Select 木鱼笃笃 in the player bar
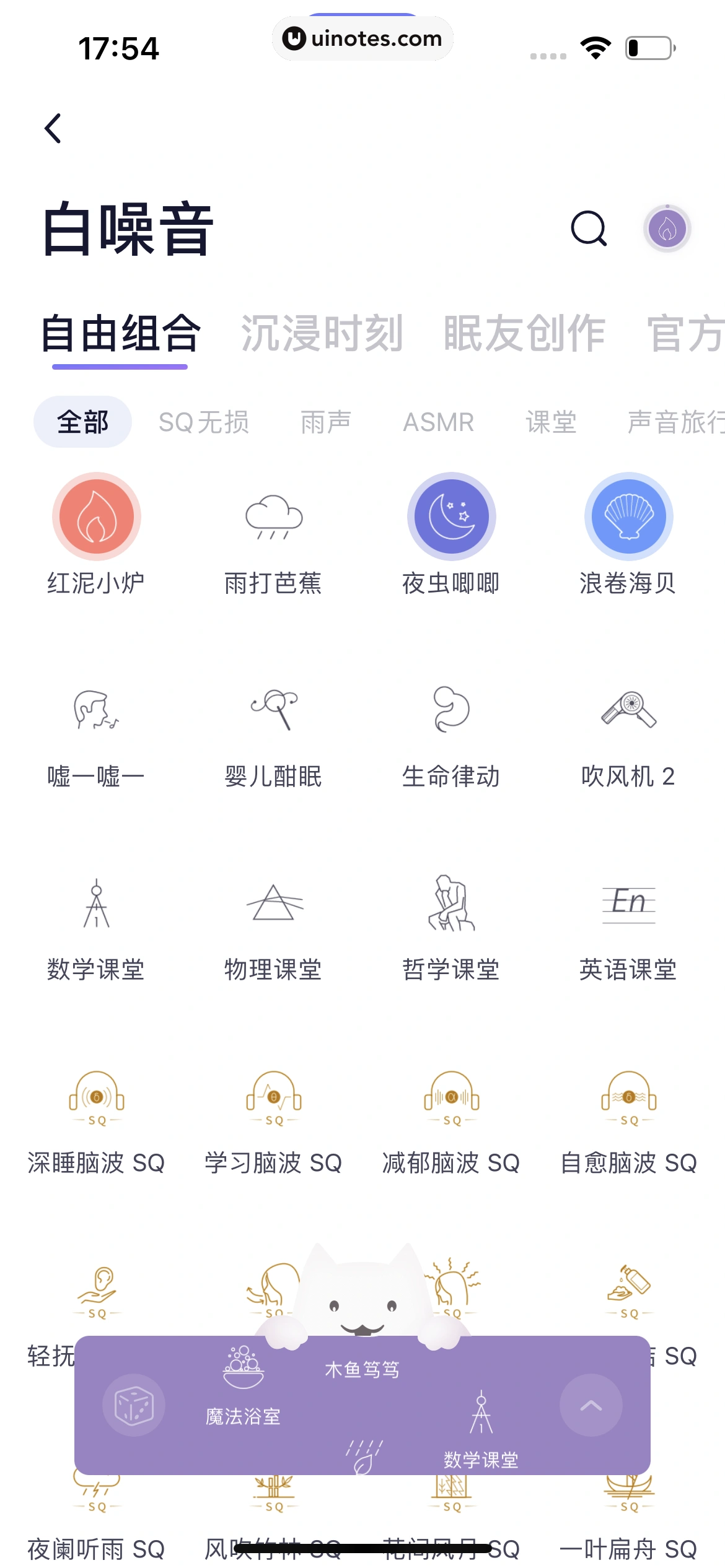This screenshot has width=725, height=1568. coord(364,1369)
